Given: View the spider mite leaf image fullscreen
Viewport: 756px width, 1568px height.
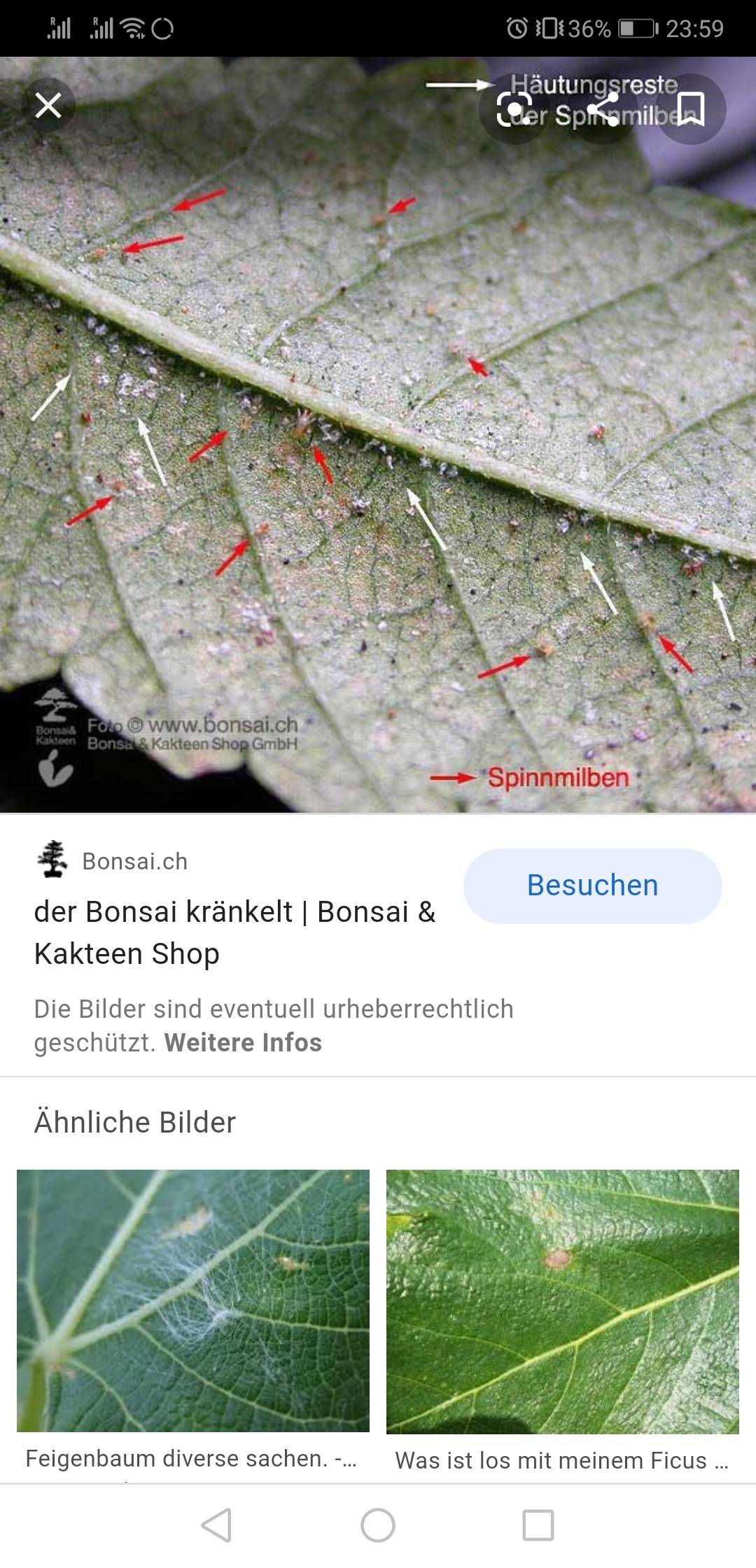Looking at the screenshot, I should [x=378, y=434].
